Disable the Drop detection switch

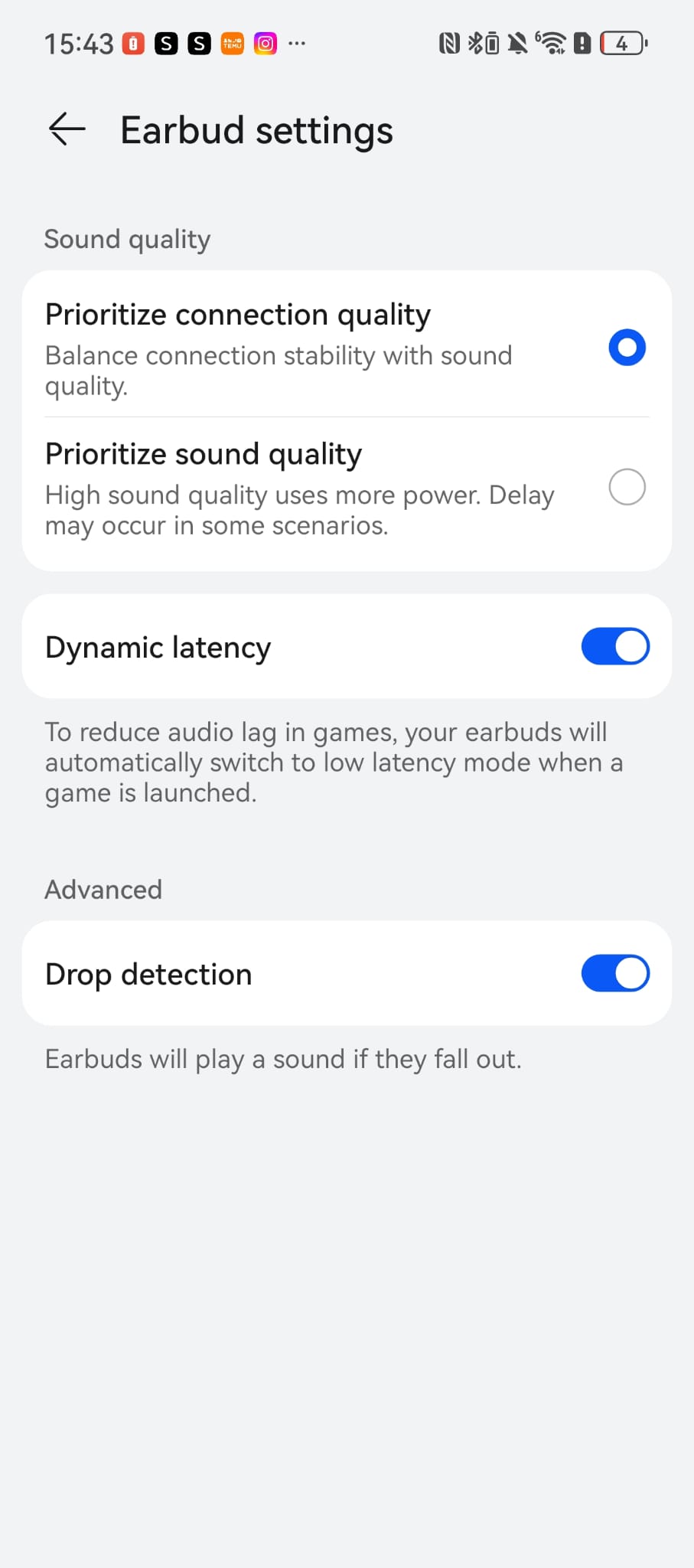pyautogui.click(x=614, y=974)
